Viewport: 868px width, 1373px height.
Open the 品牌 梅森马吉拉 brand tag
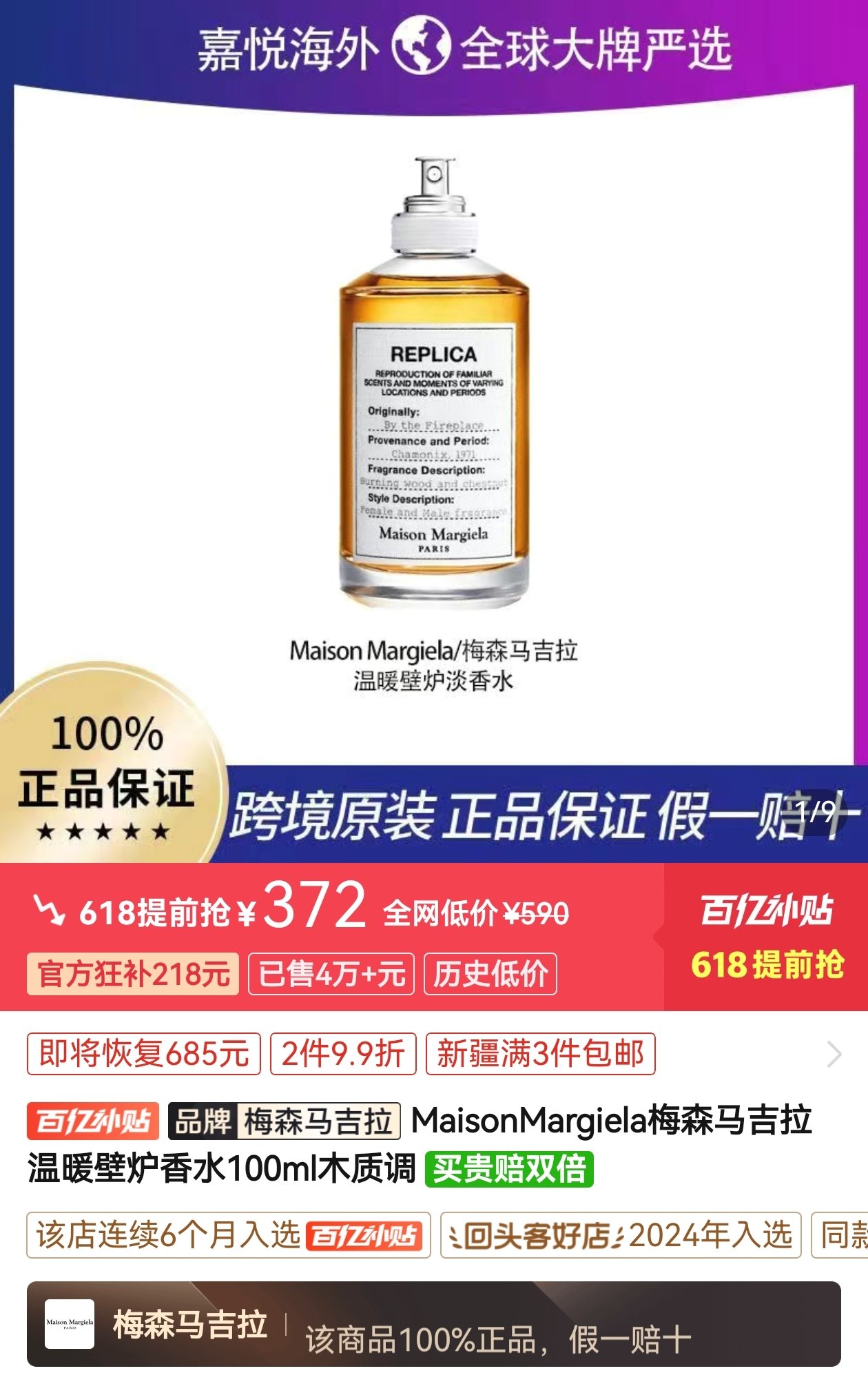click(285, 1121)
